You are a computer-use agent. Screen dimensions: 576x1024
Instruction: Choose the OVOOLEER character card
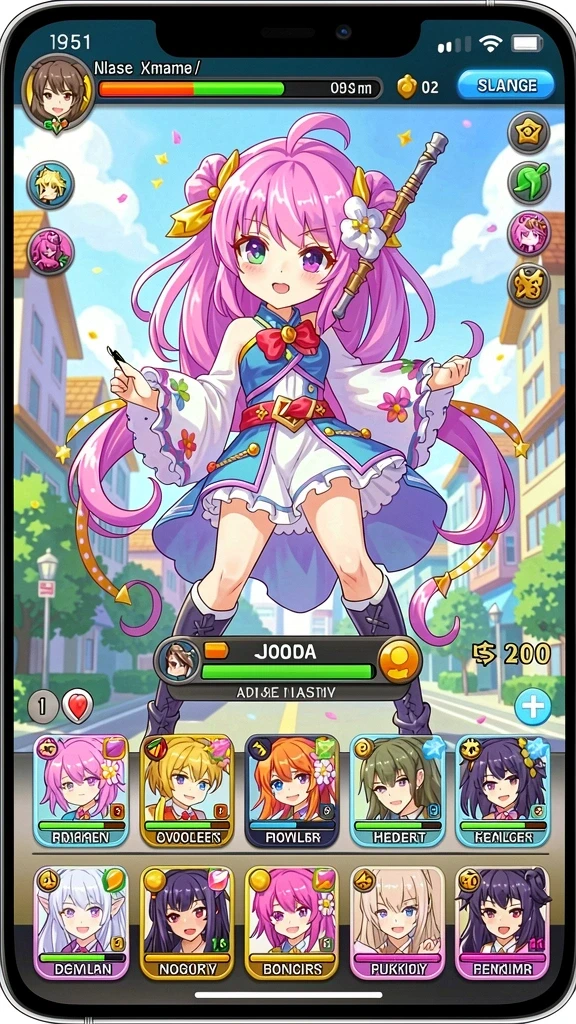(x=187, y=790)
